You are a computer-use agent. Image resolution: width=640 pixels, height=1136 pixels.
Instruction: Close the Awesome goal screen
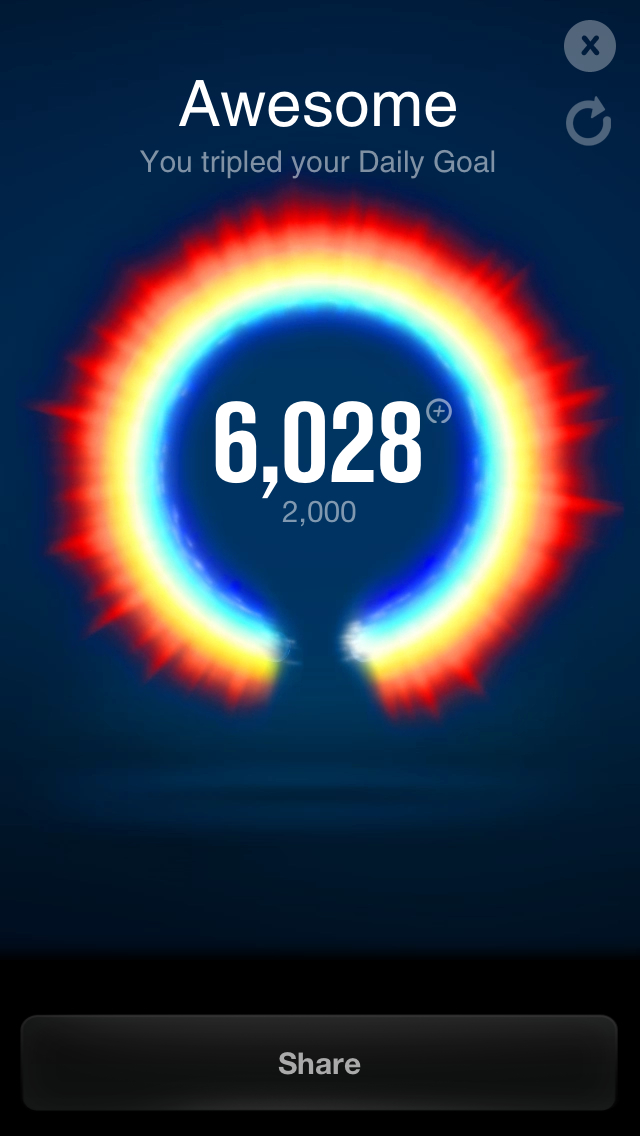click(589, 46)
